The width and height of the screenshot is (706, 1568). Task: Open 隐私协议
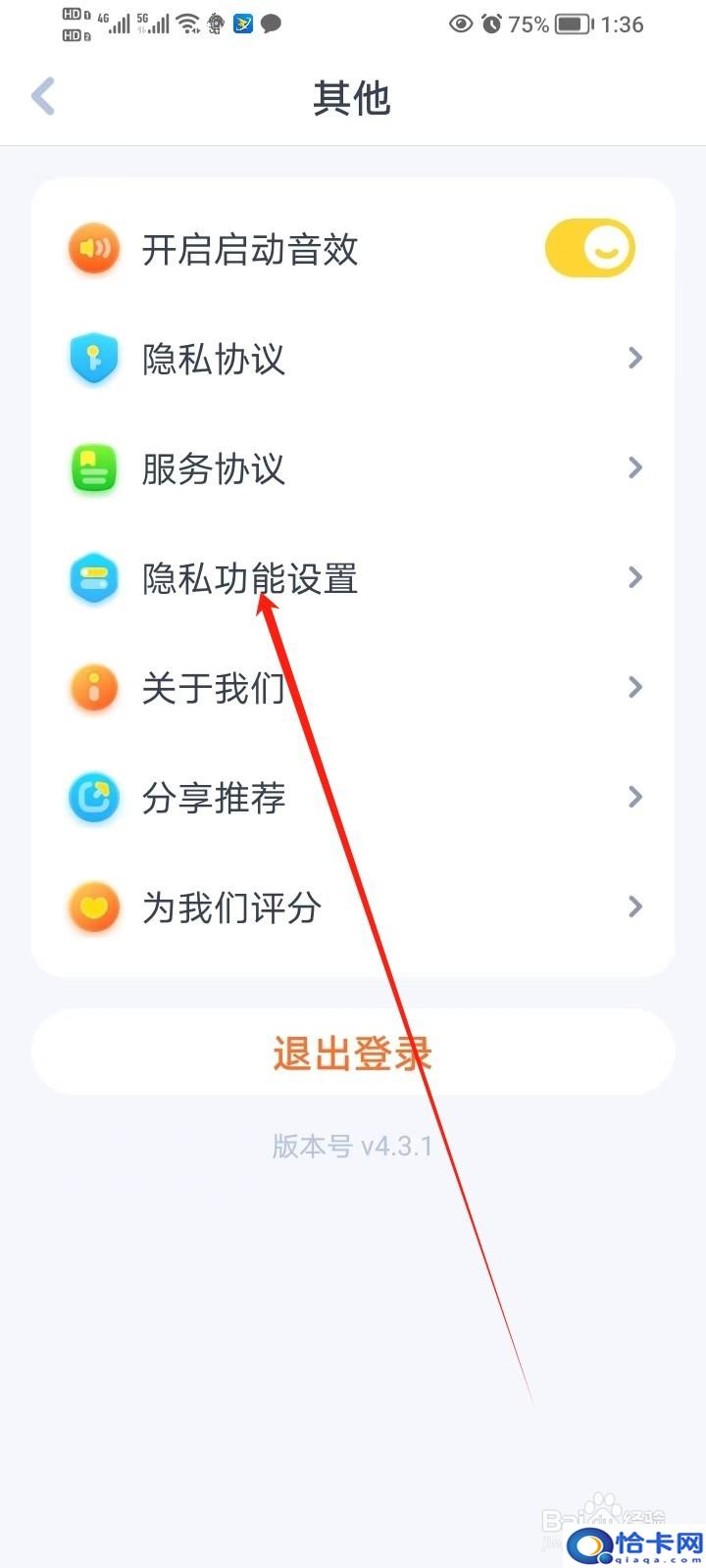[353, 359]
